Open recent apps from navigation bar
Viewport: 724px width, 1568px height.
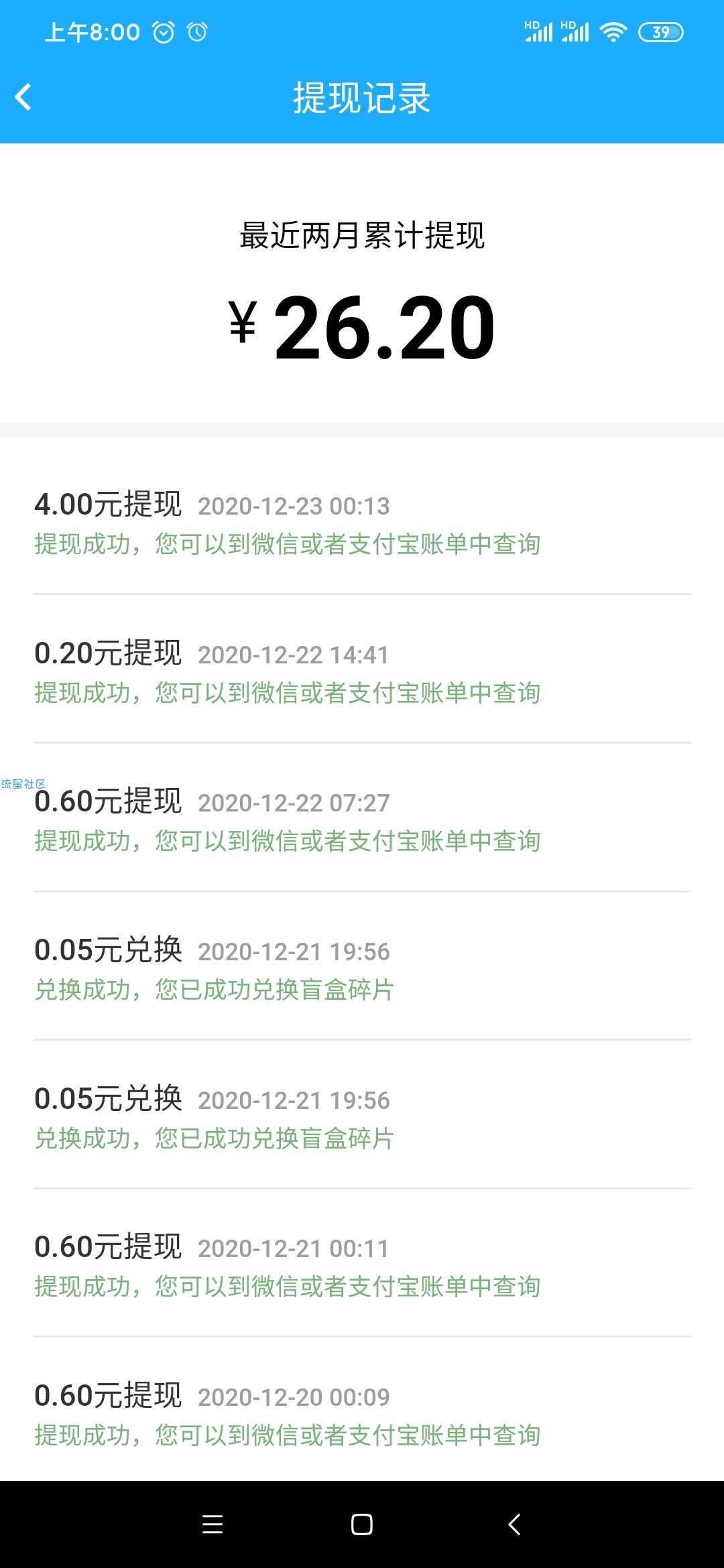point(212,1524)
